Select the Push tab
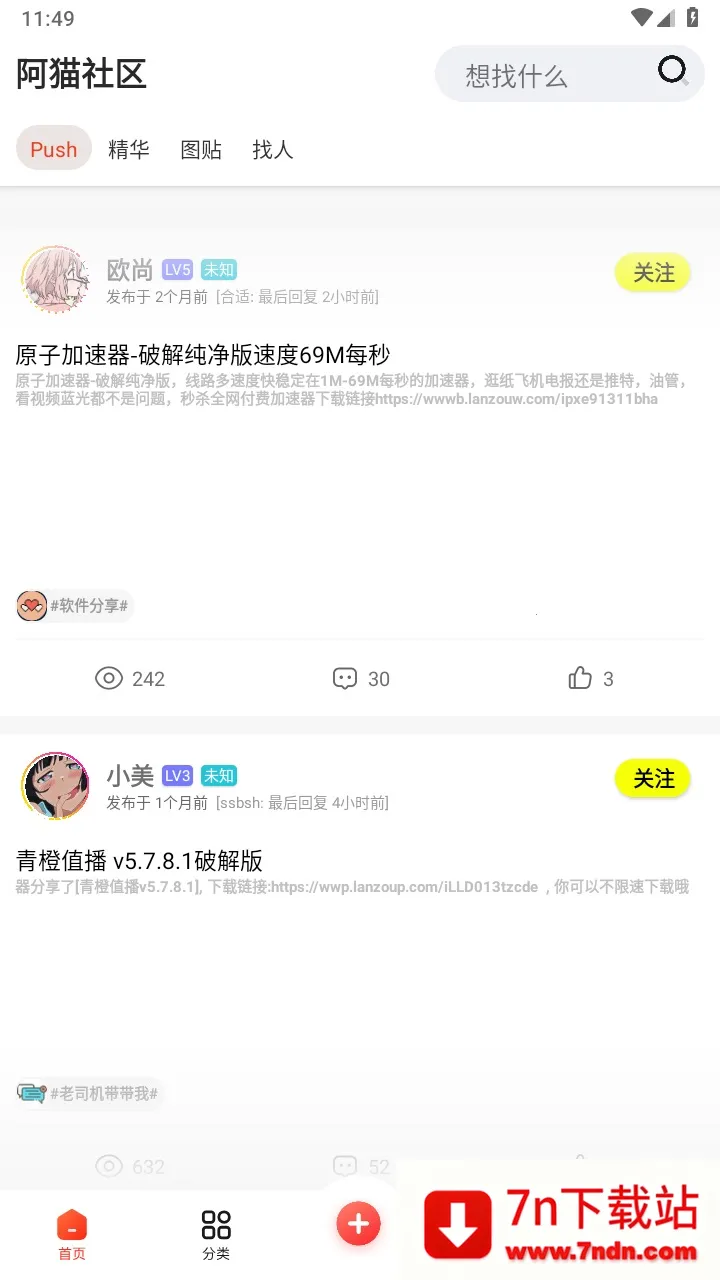Viewport: 720px width, 1280px height. tap(54, 149)
